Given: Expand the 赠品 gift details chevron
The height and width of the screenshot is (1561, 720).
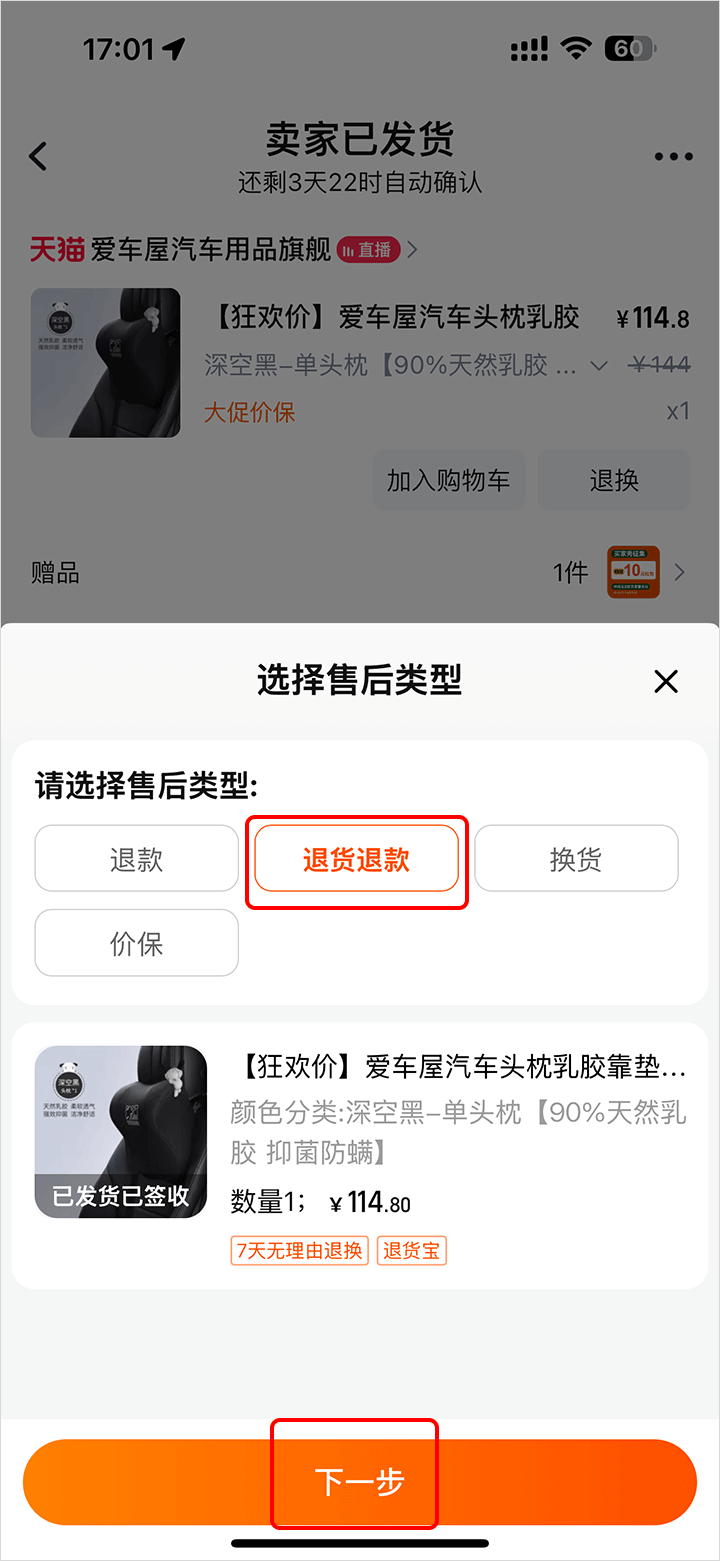Looking at the screenshot, I should click(681, 572).
